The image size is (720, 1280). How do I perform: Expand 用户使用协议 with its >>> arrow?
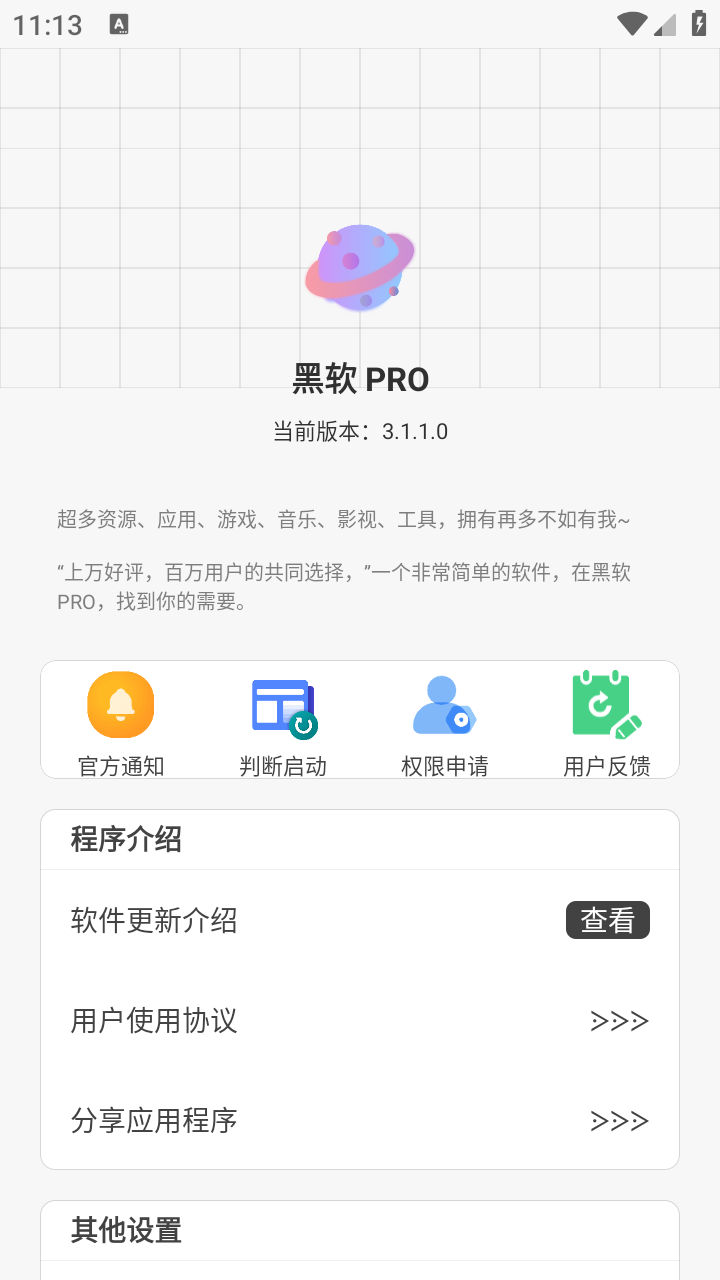tap(619, 1021)
